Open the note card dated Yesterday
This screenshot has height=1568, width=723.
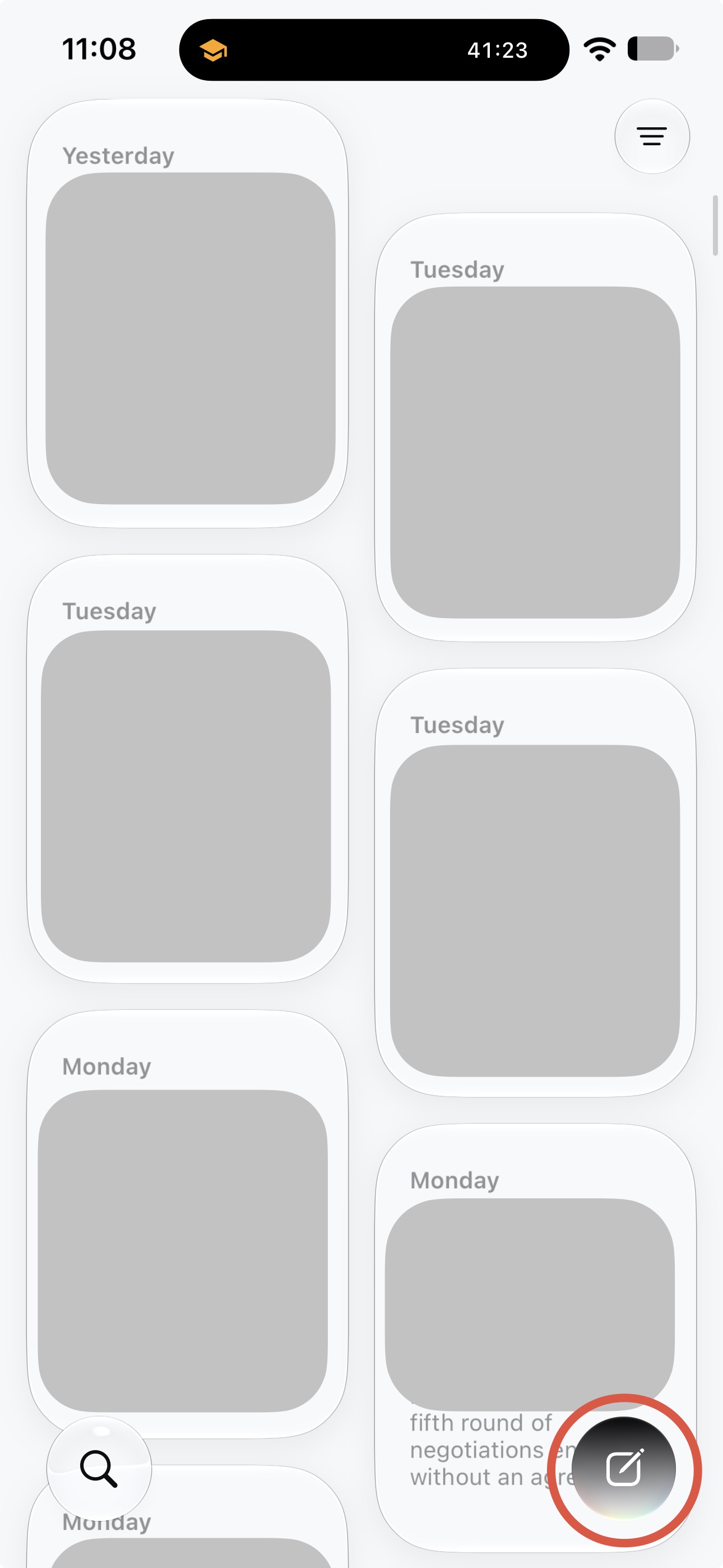tap(187, 313)
